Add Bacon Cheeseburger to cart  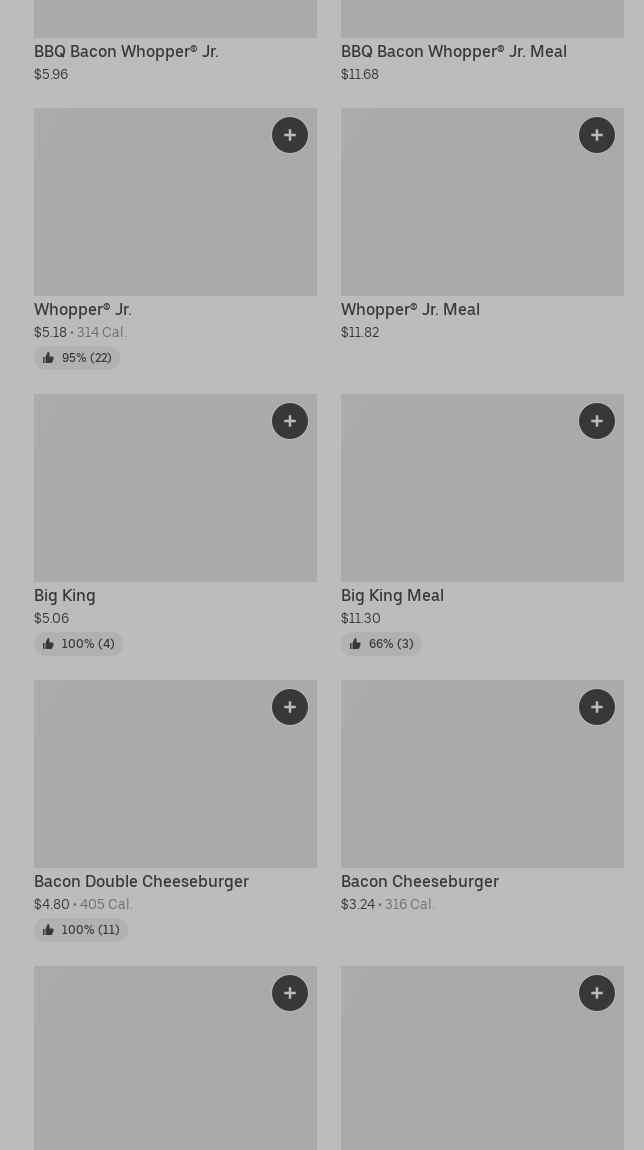point(596,707)
